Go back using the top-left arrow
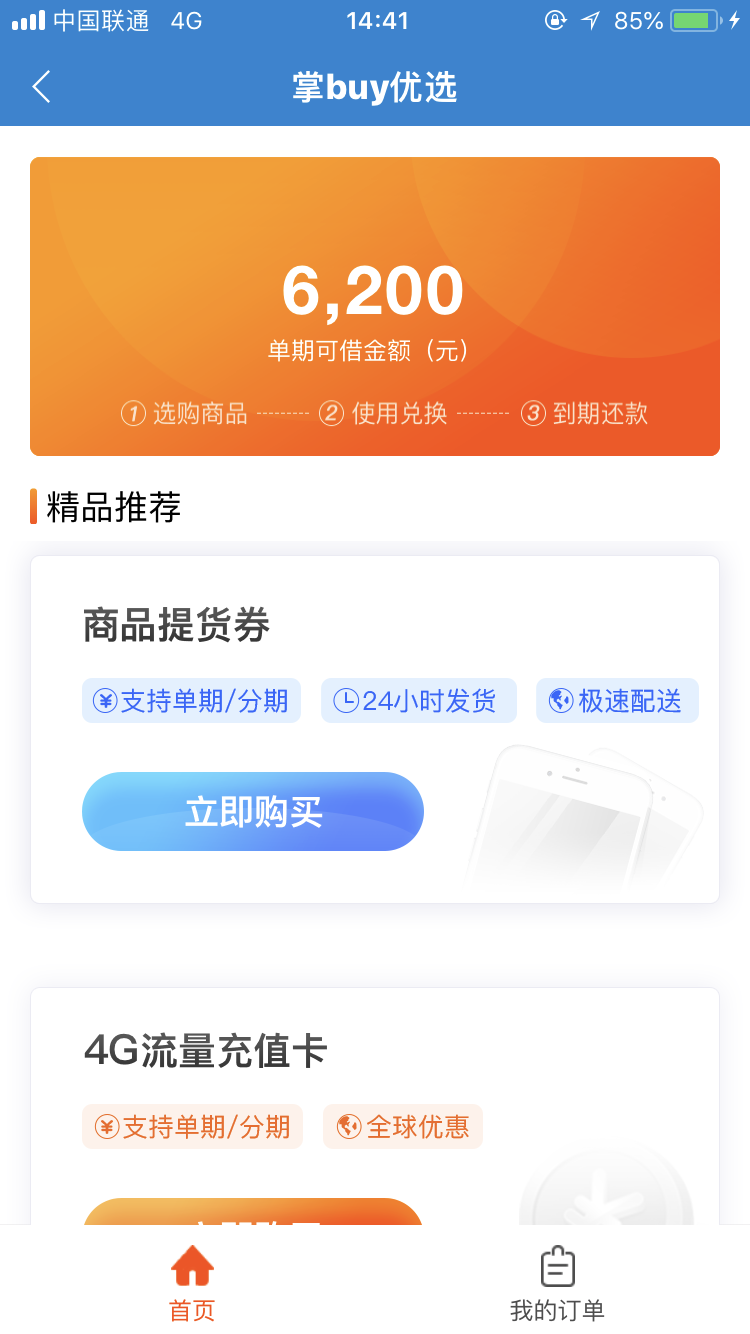This screenshot has width=750, height=1334. pyautogui.click(x=41, y=87)
